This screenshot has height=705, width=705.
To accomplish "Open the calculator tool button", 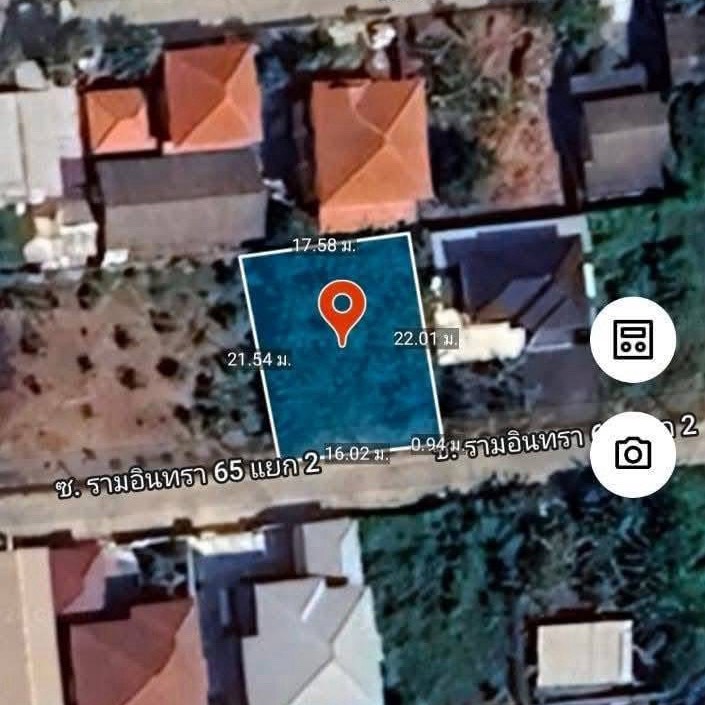I will [632, 340].
